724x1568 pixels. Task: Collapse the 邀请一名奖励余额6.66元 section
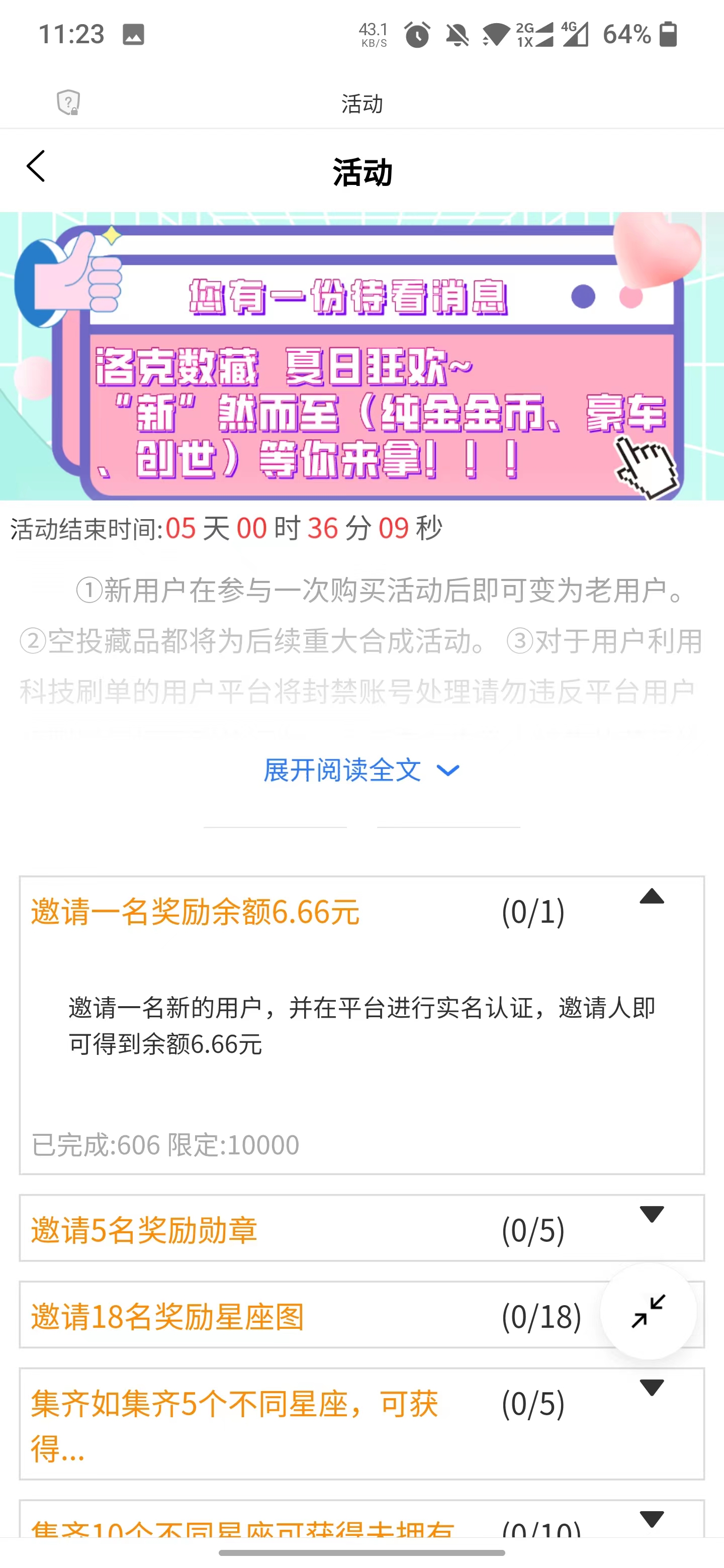point(651,897)
